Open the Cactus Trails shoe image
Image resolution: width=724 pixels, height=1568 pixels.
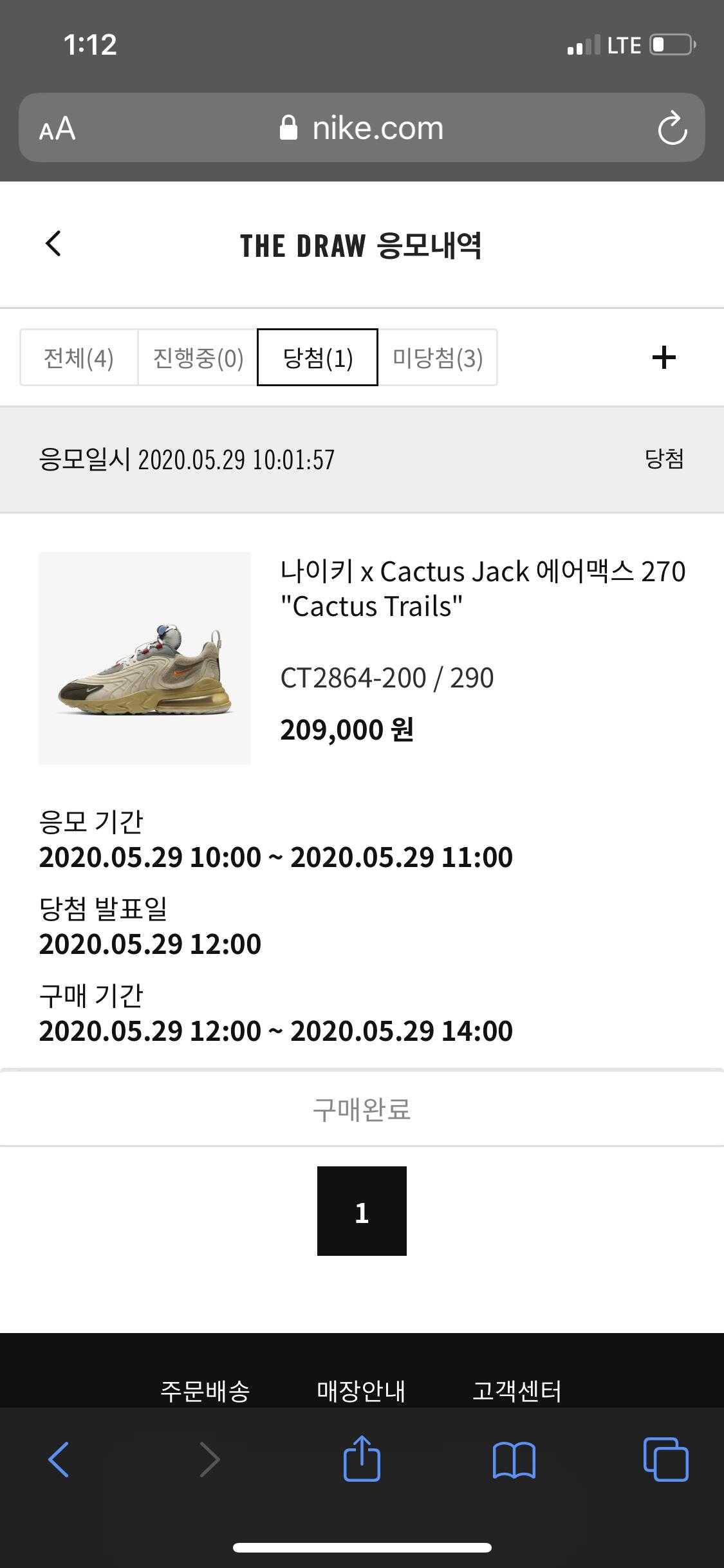[145, 658]
